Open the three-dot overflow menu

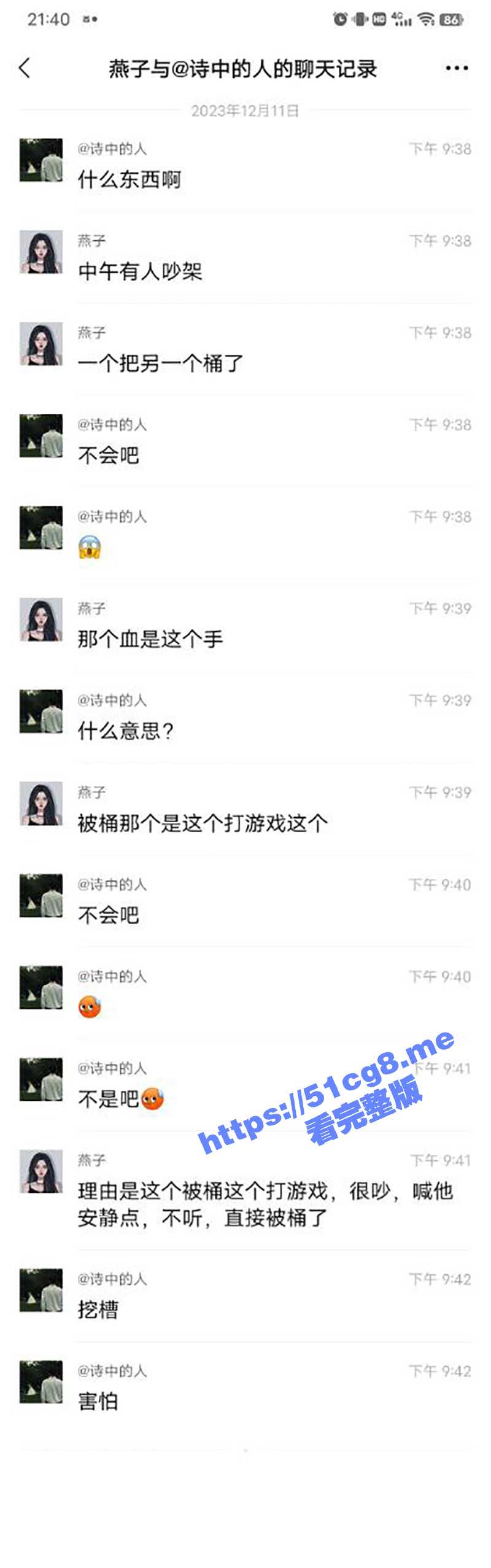457,68
